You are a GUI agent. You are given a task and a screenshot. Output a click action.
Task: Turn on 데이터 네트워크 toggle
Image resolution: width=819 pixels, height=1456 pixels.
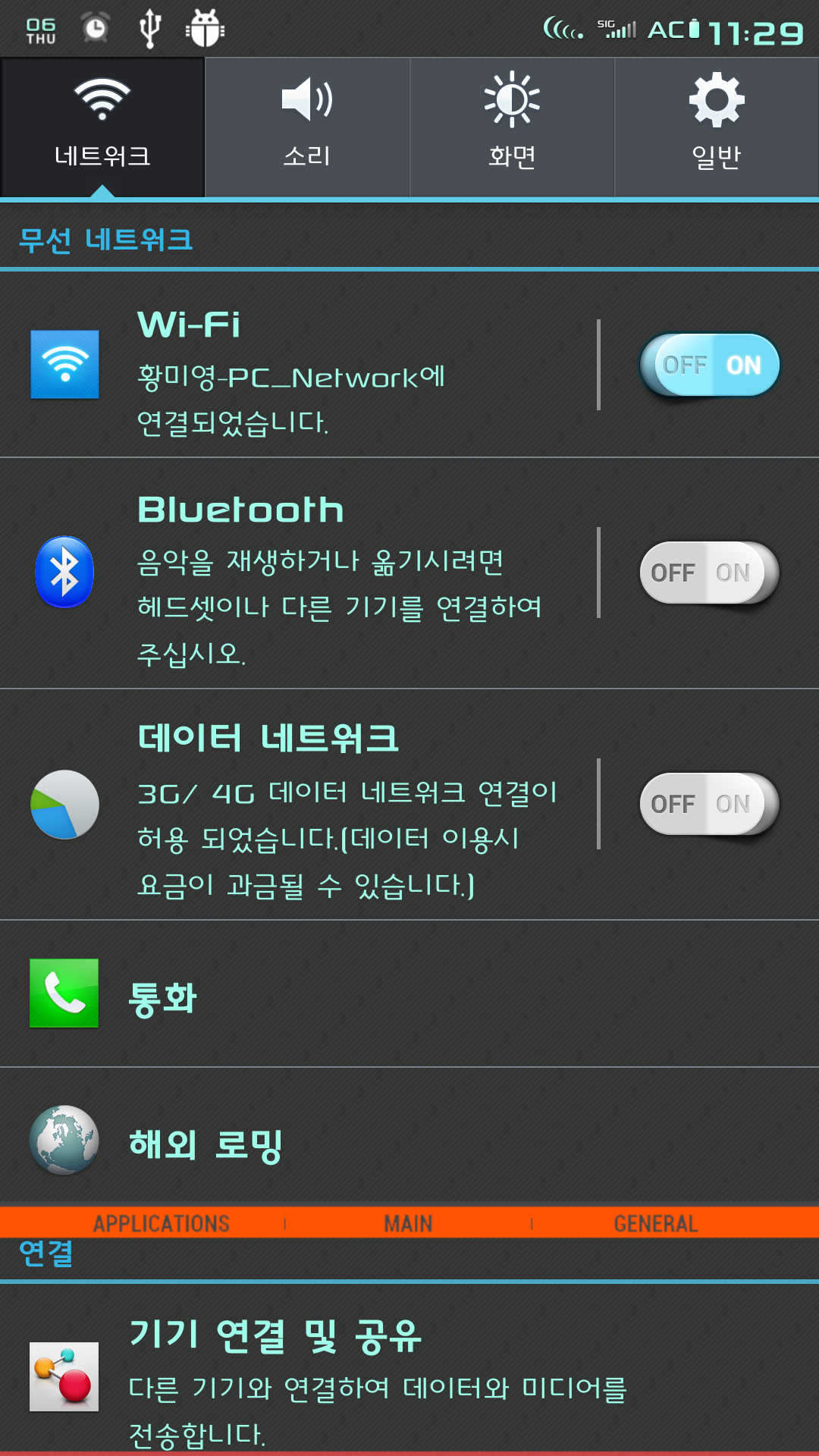(x=710, y=804)
